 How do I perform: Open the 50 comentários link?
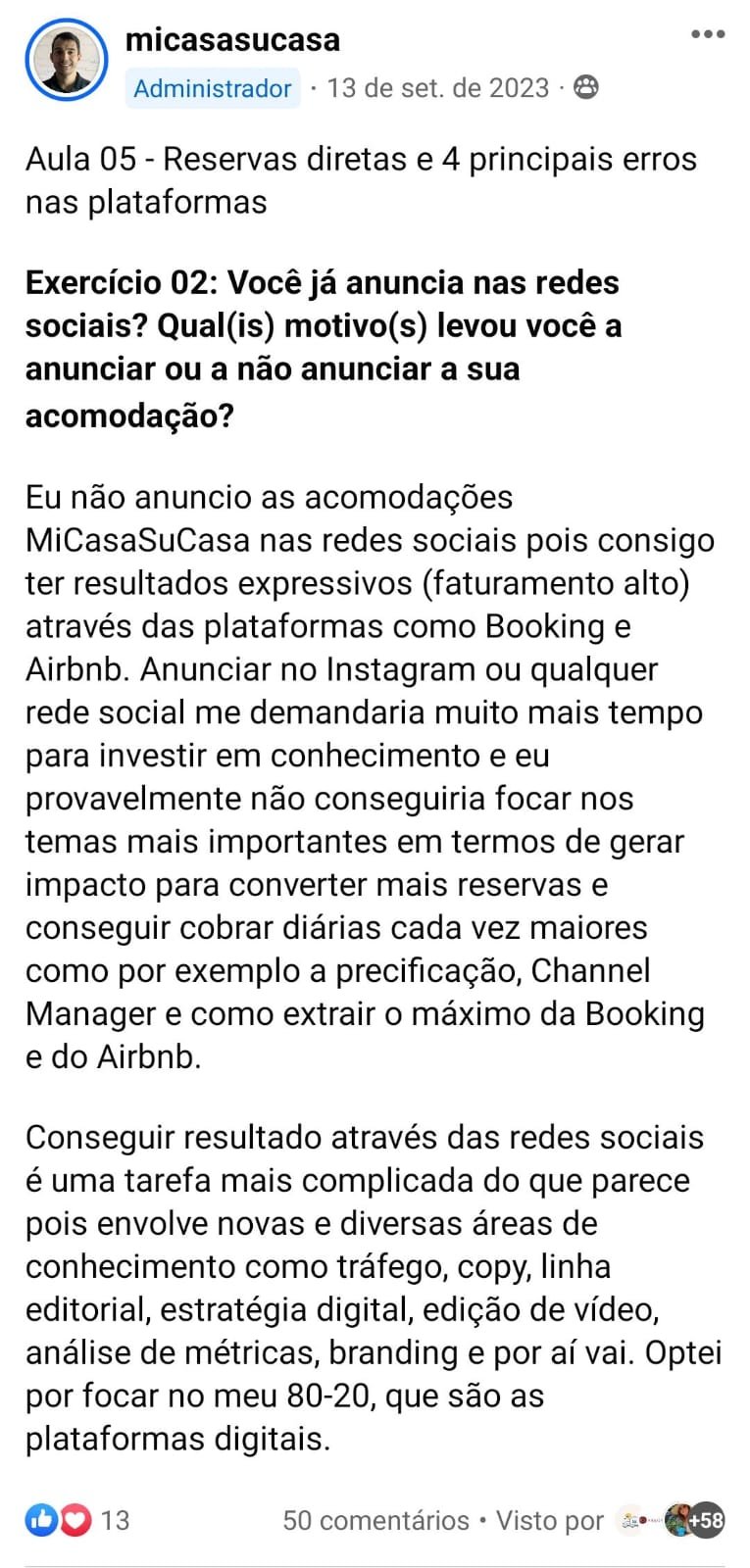pyautogui.click(x=375, y=1521)
